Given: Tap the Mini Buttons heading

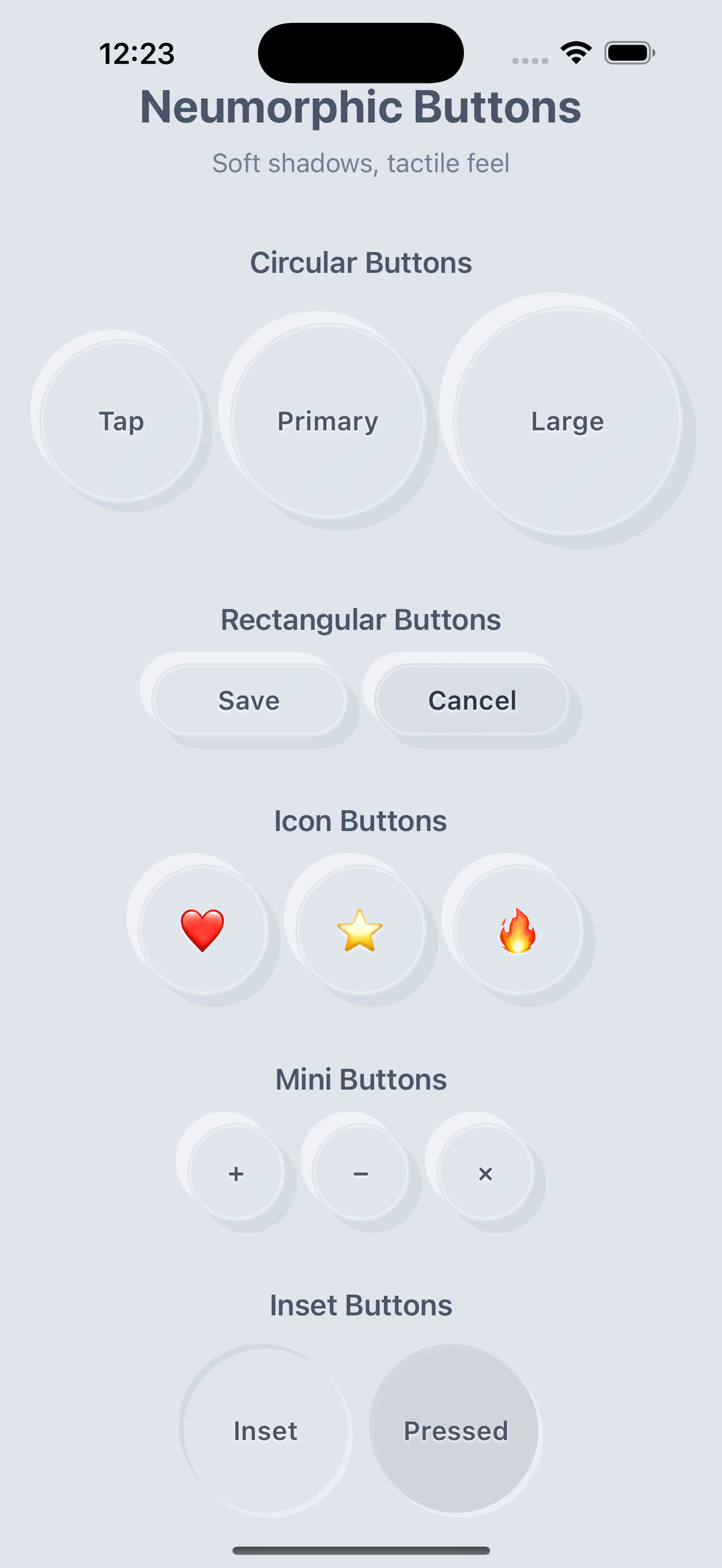Looking at the screenshot, I should [361, 1078].
